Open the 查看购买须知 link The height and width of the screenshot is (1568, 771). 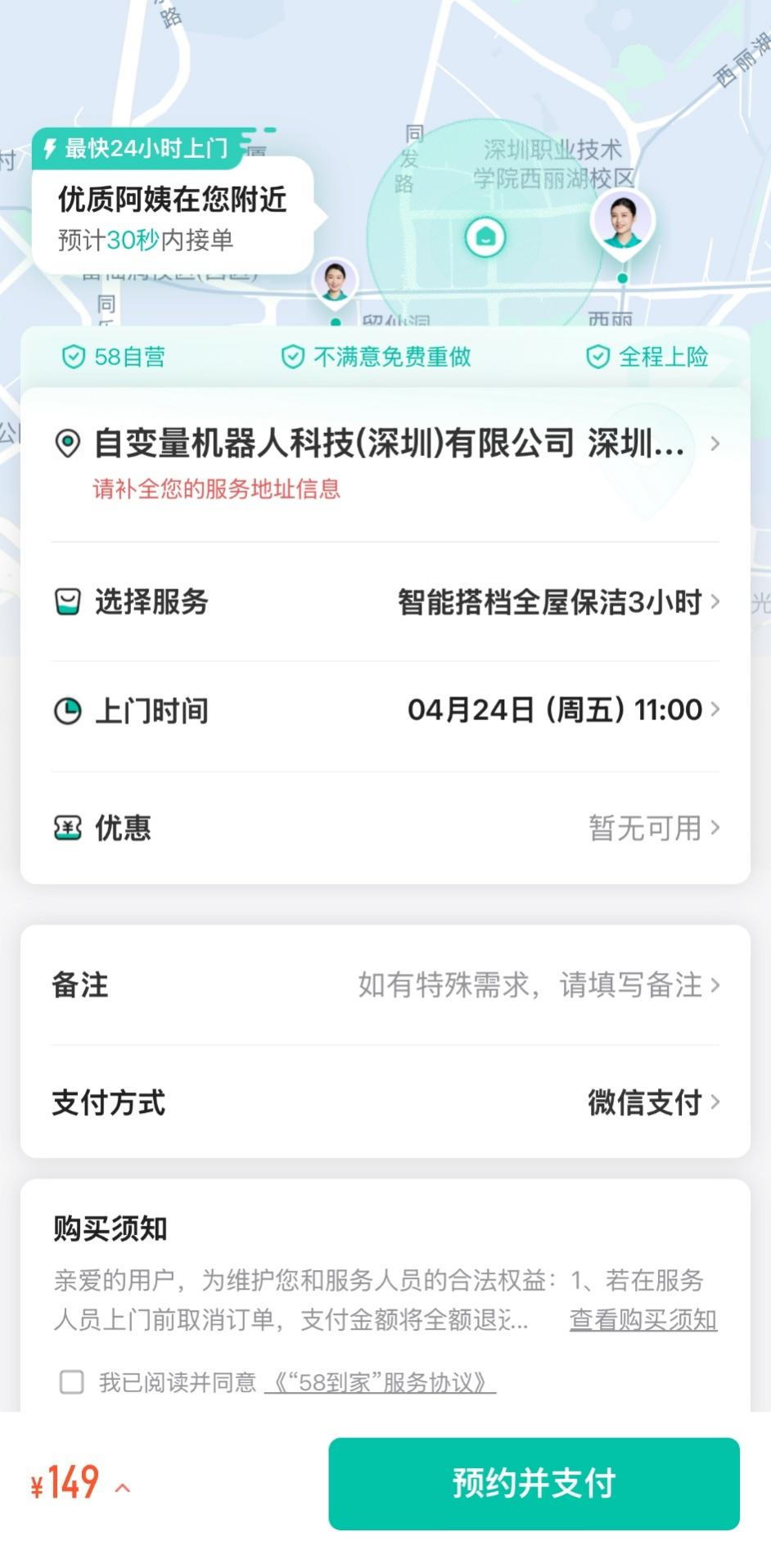point(643,1320)
